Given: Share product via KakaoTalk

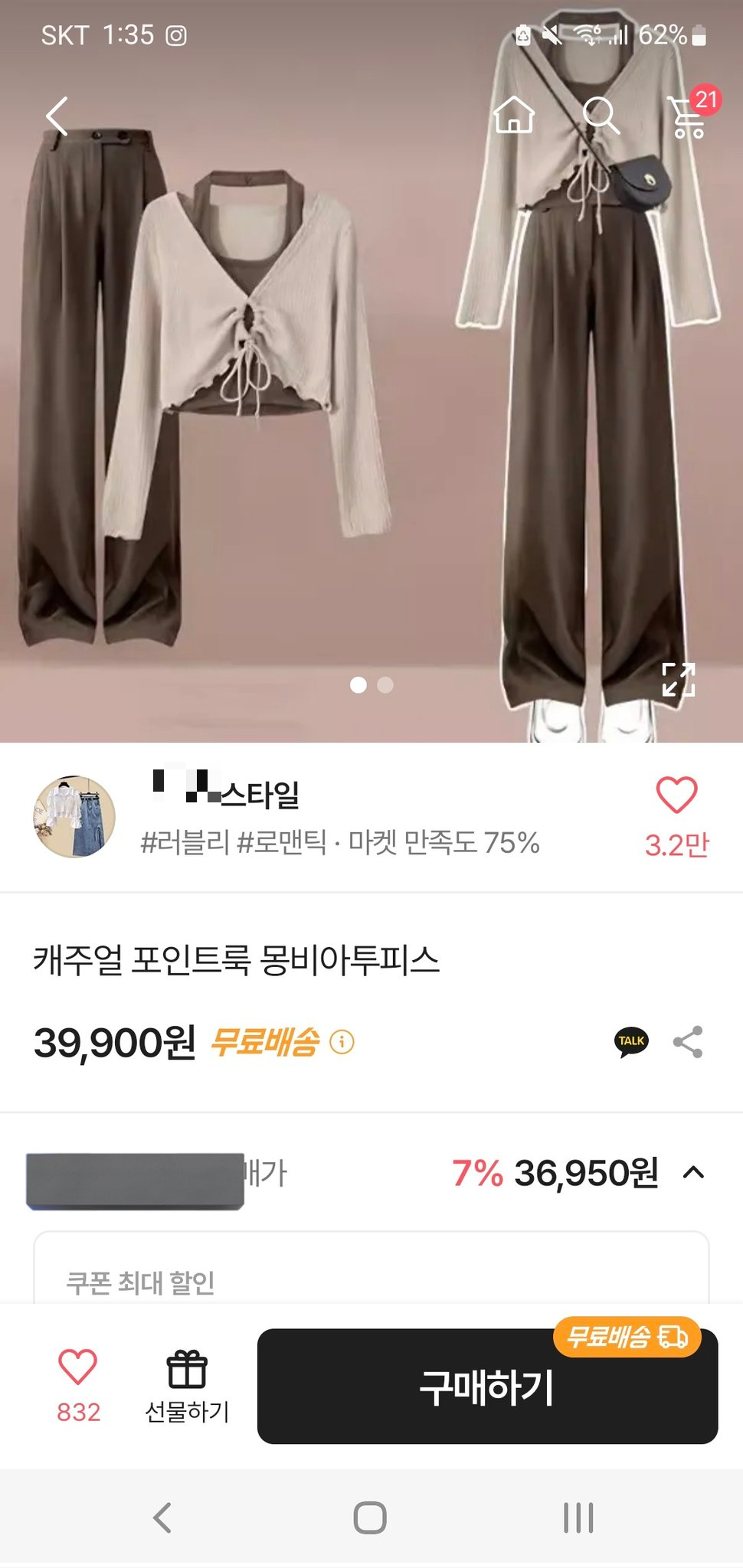Looking at the screenshot, I should pos(631,1042).
